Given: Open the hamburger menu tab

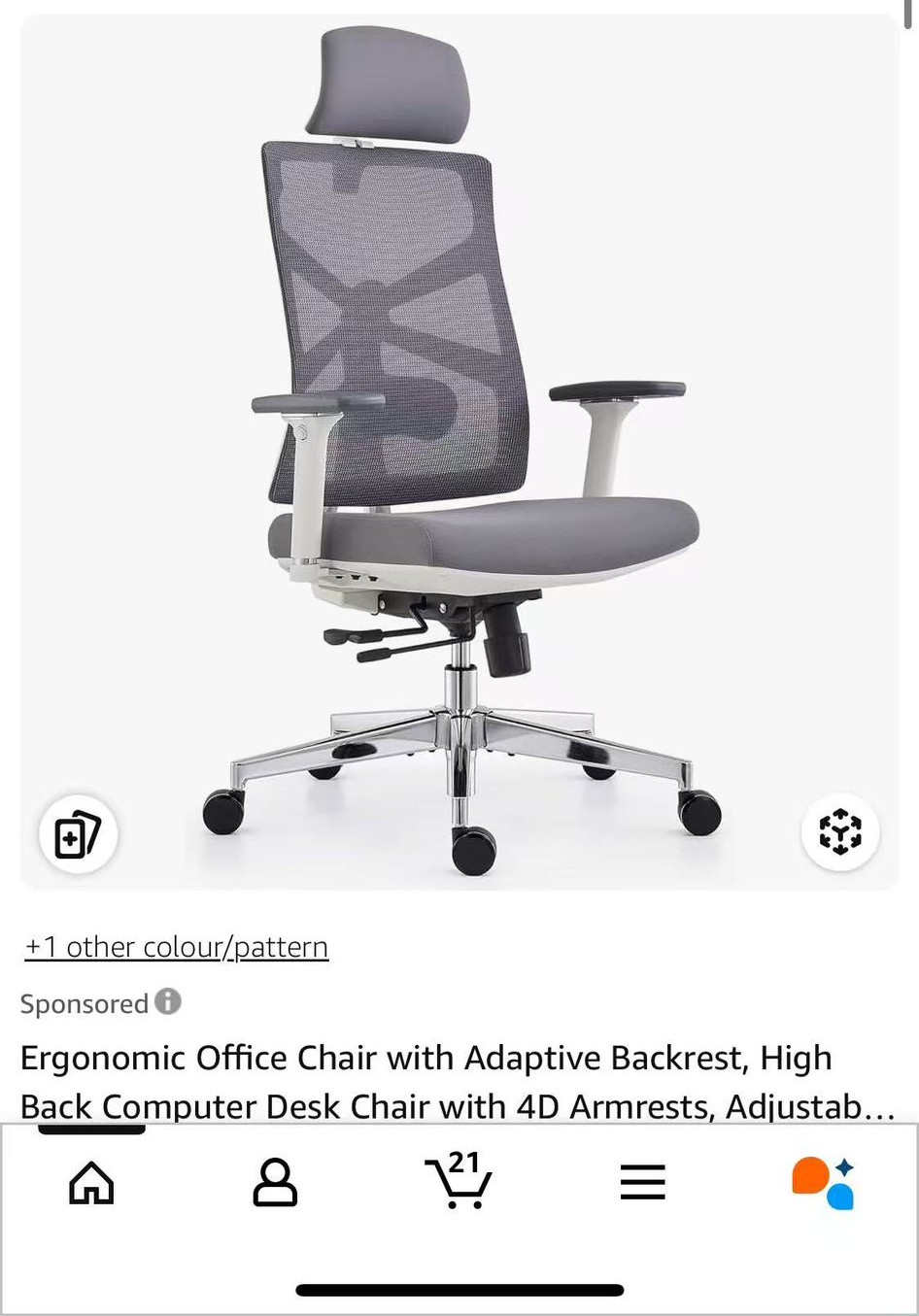Looking at the screenshot, I should tap(642, 1183).
